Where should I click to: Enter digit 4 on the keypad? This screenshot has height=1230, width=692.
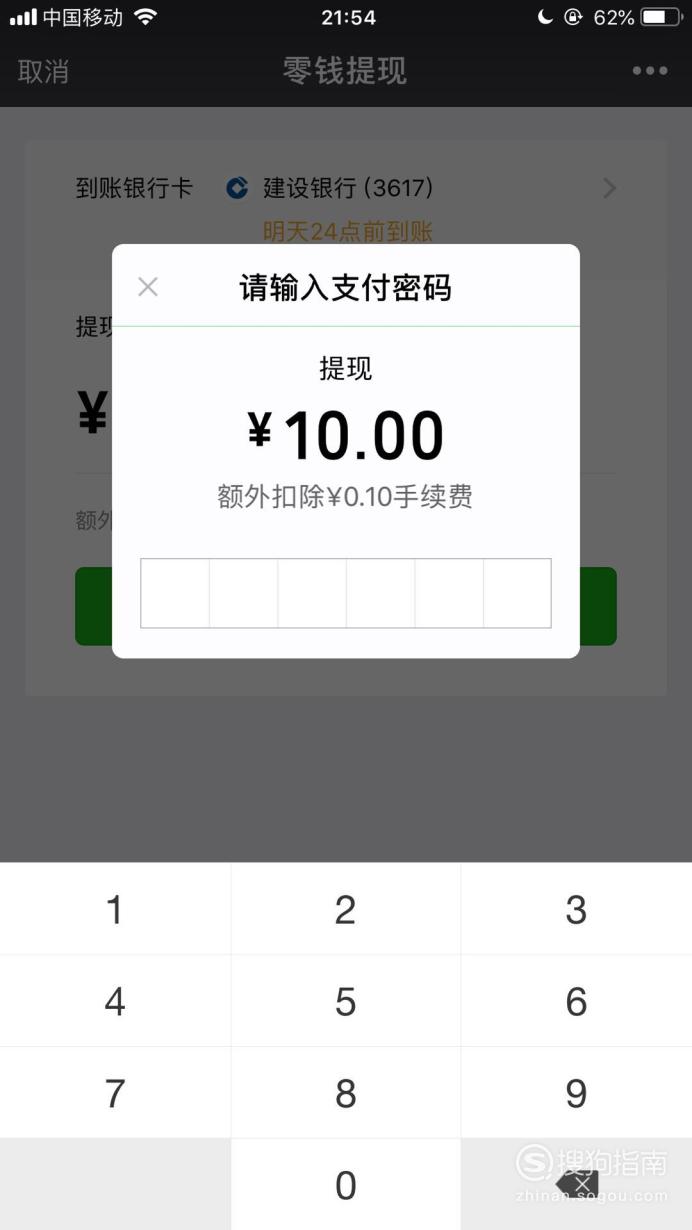[115, 1001]
